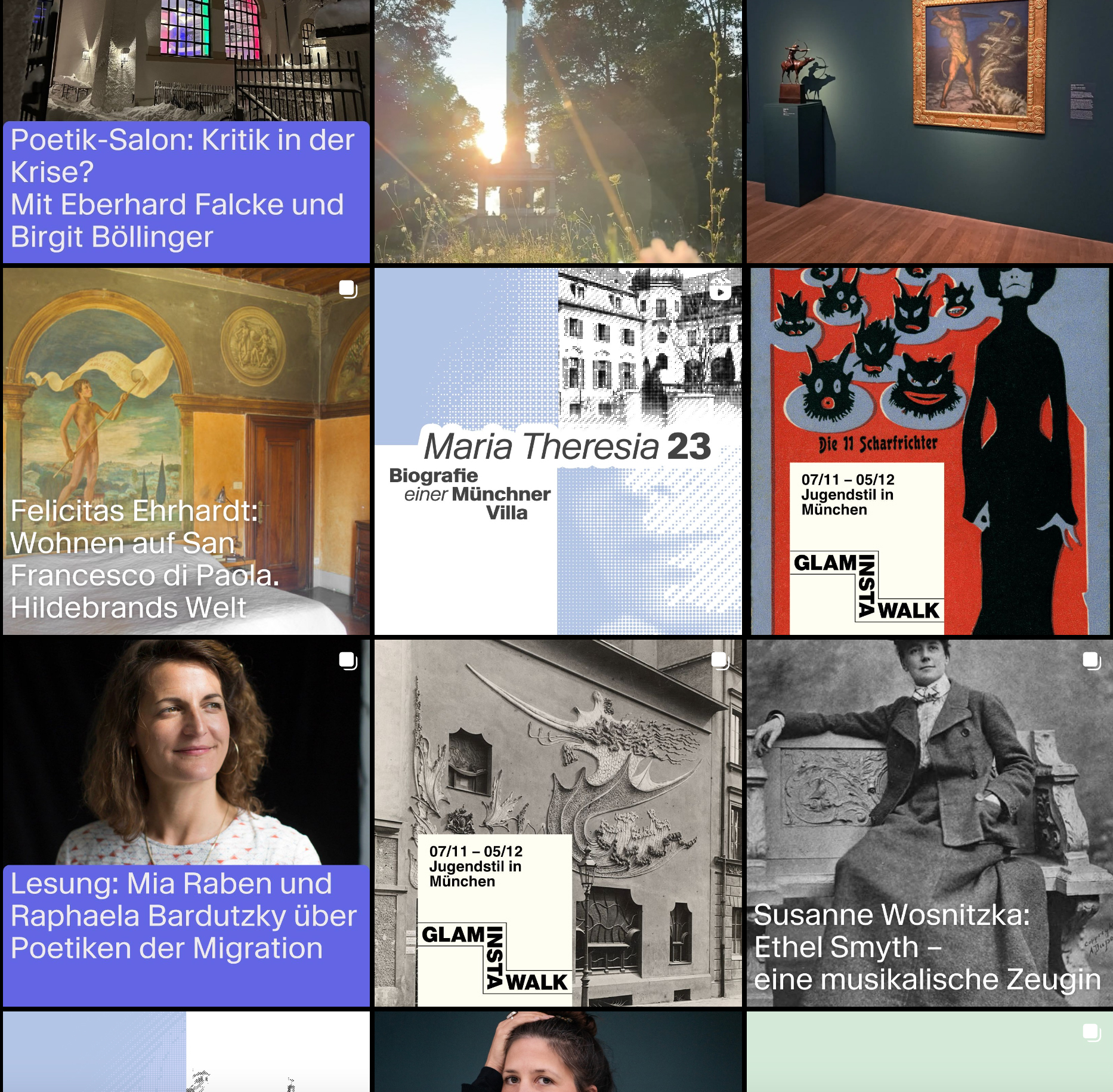This screenshot has width=1113, height=1092.
Task: Open the pale green carousel post
Action: [929, 1053]
